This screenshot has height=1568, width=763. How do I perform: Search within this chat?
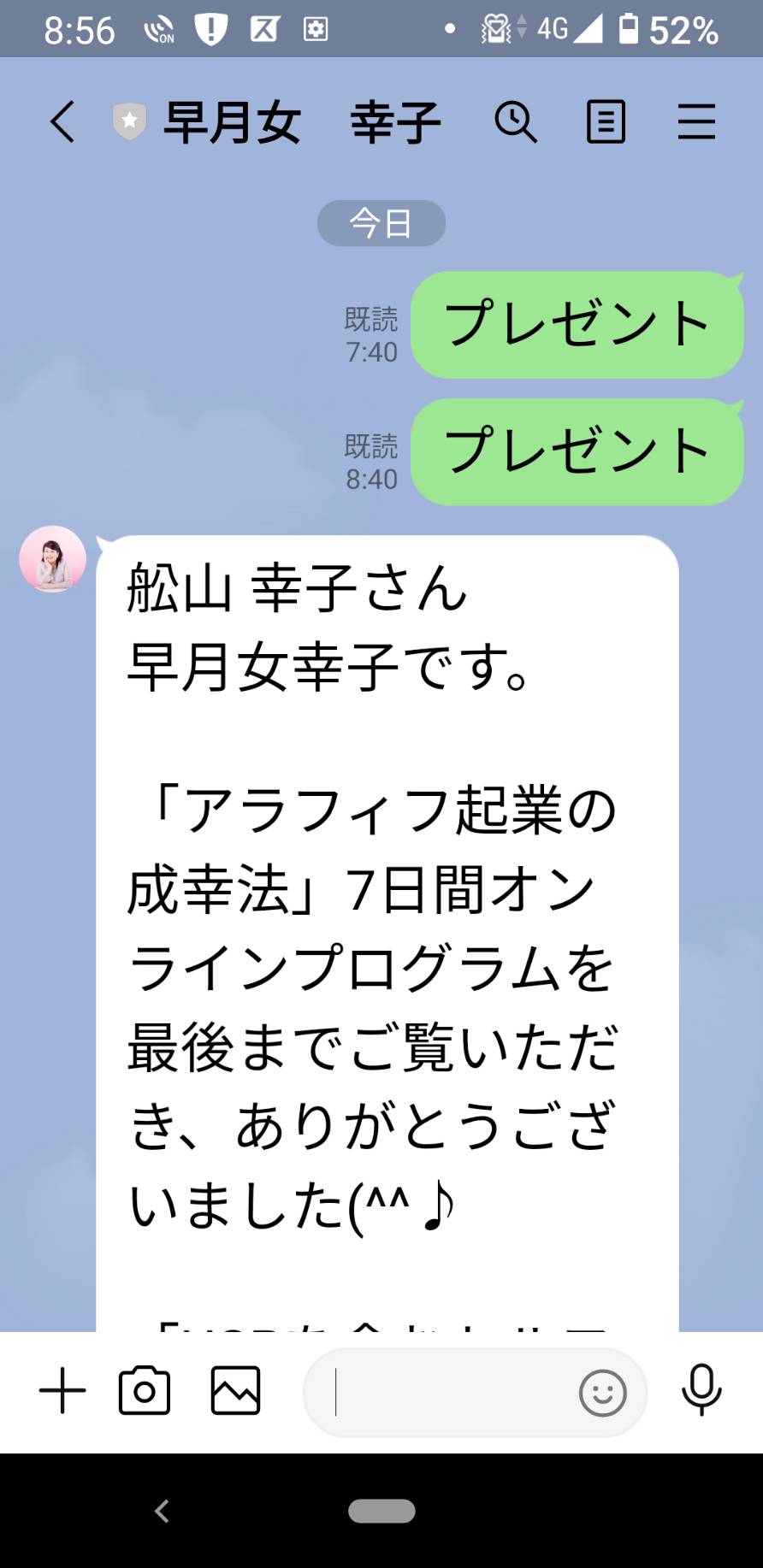516,121
